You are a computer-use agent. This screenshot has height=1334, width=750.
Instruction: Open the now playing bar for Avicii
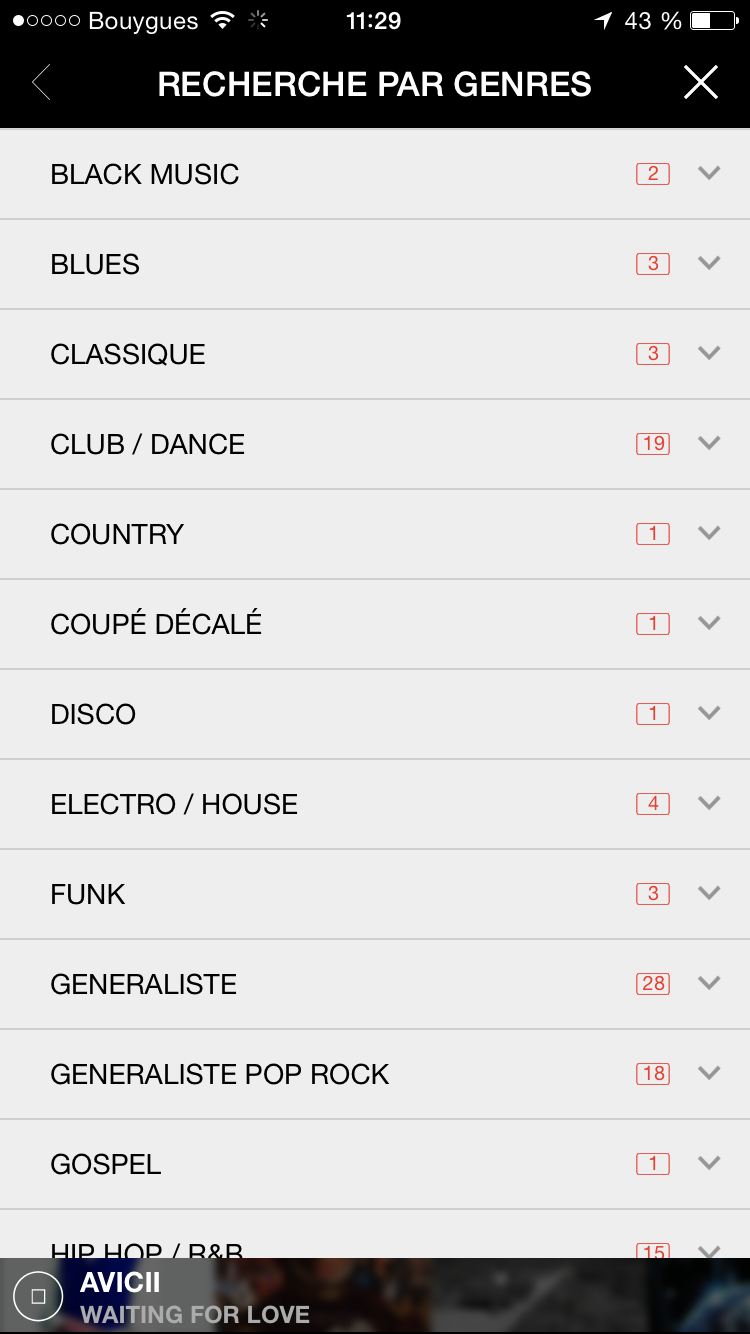tap(400, 1297)
